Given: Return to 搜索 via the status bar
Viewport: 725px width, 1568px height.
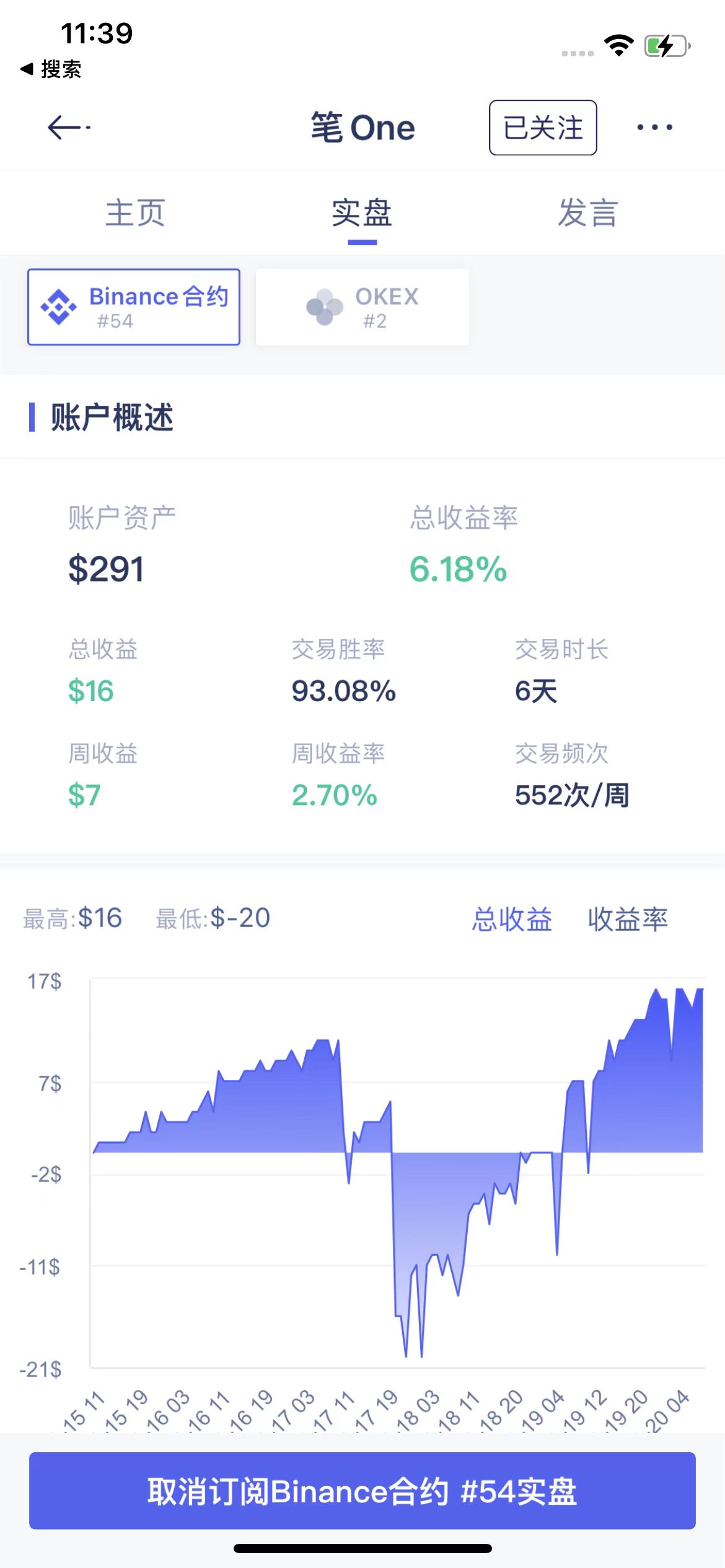Looking at the screenshot, I should (51, 69).
